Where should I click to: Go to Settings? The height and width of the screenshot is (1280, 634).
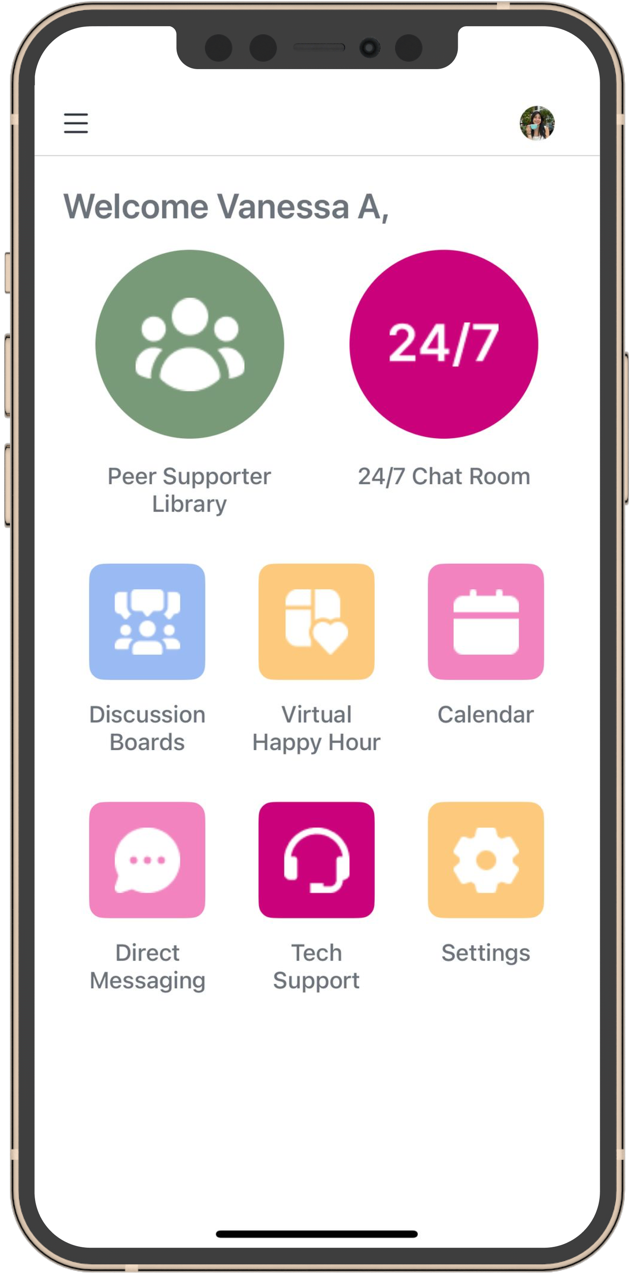(486, 860)
